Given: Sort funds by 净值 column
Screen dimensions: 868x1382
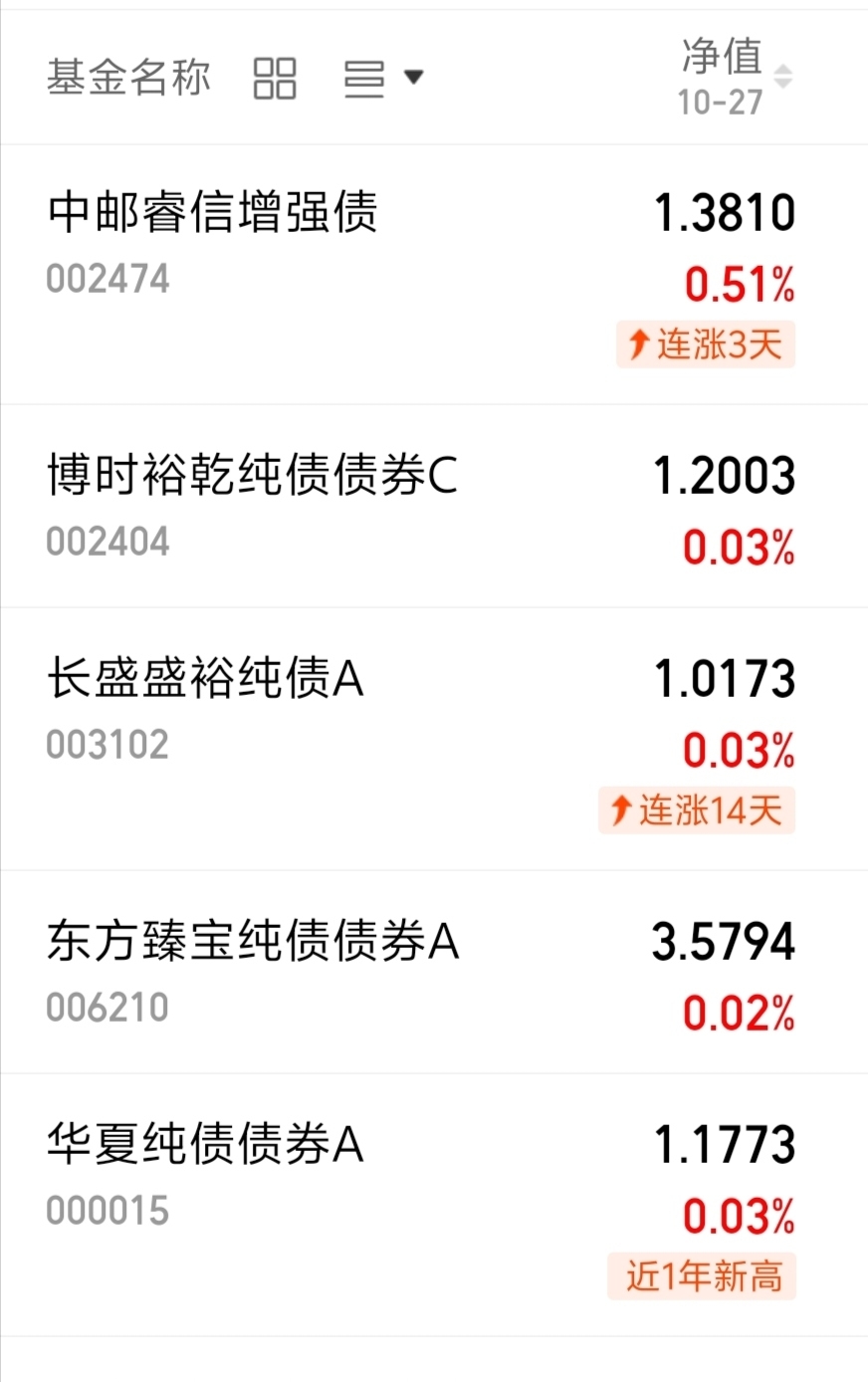Looking at the screenshot, I should tap(735, 78).
